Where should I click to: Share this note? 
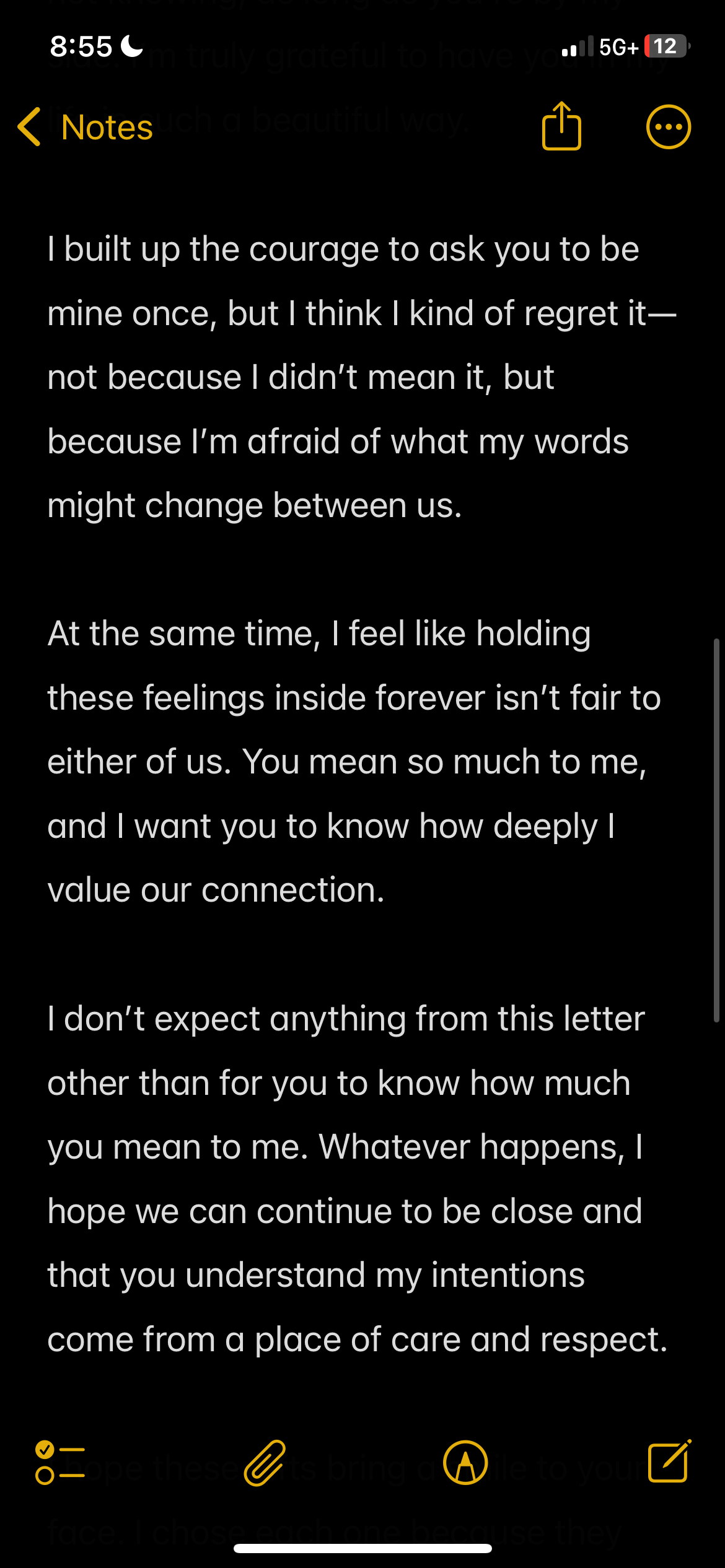coord(561,126)
